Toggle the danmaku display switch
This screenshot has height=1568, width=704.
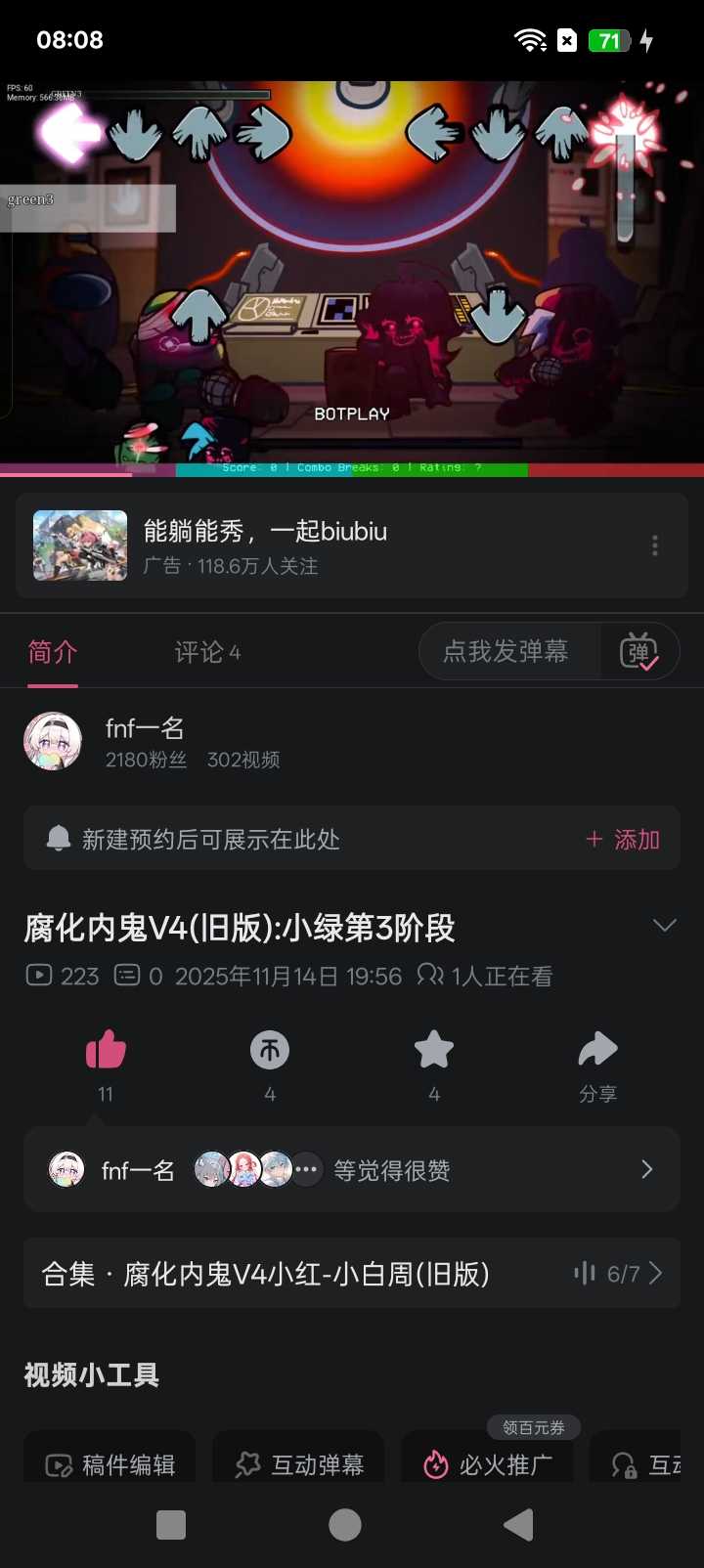coord(638,652)
